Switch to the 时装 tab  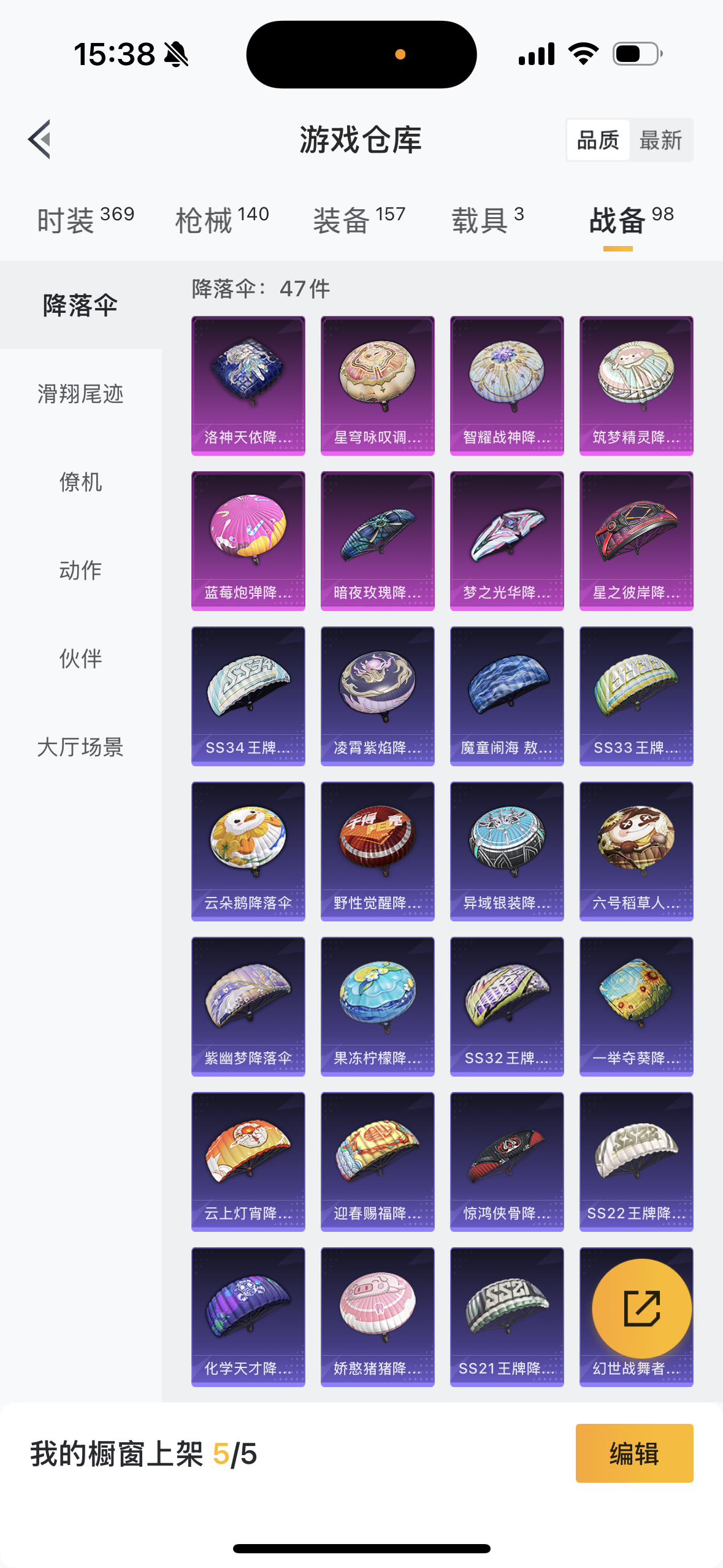[85, 220]
